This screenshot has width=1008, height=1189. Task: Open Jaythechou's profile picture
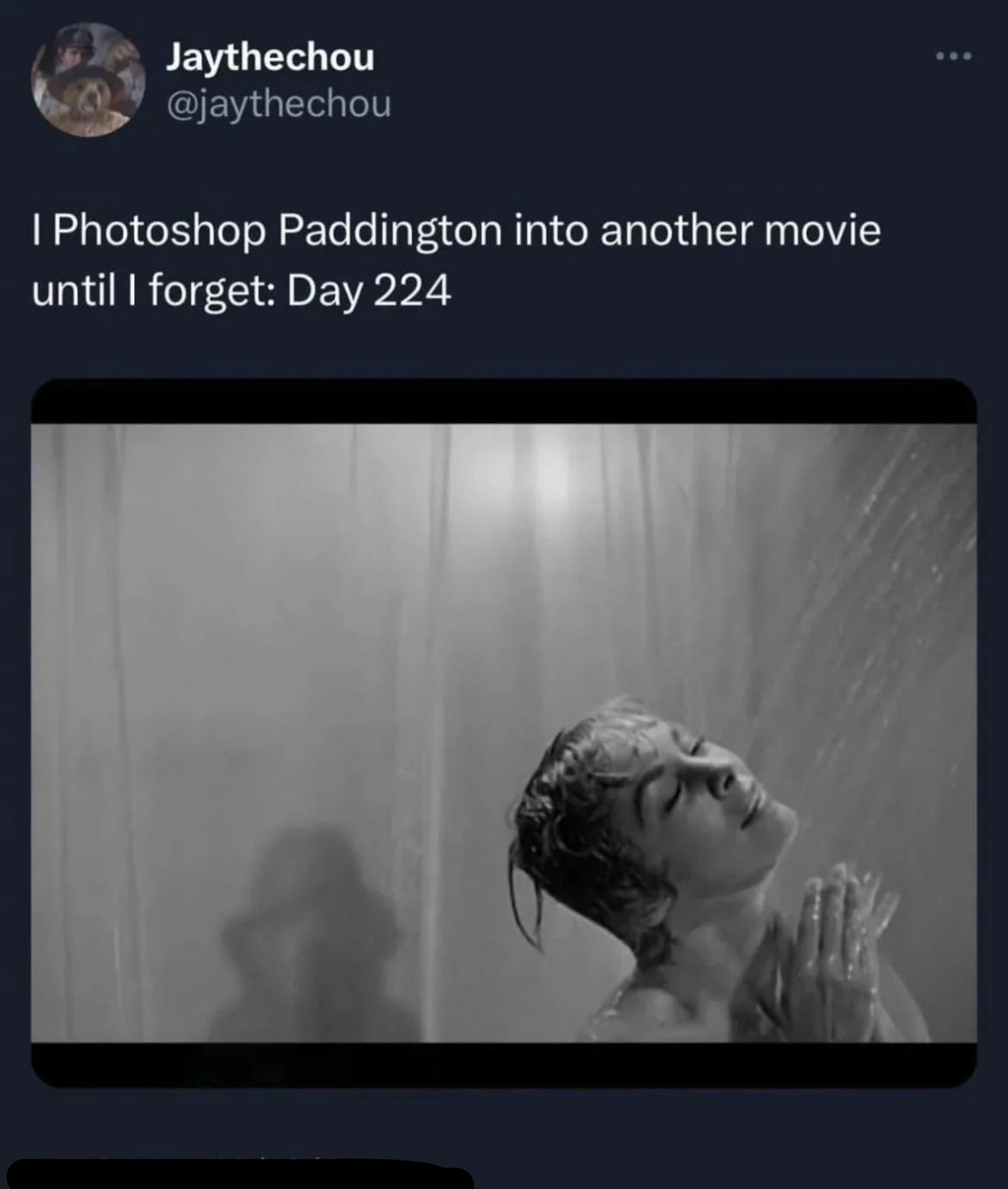(x=88, y=80)
